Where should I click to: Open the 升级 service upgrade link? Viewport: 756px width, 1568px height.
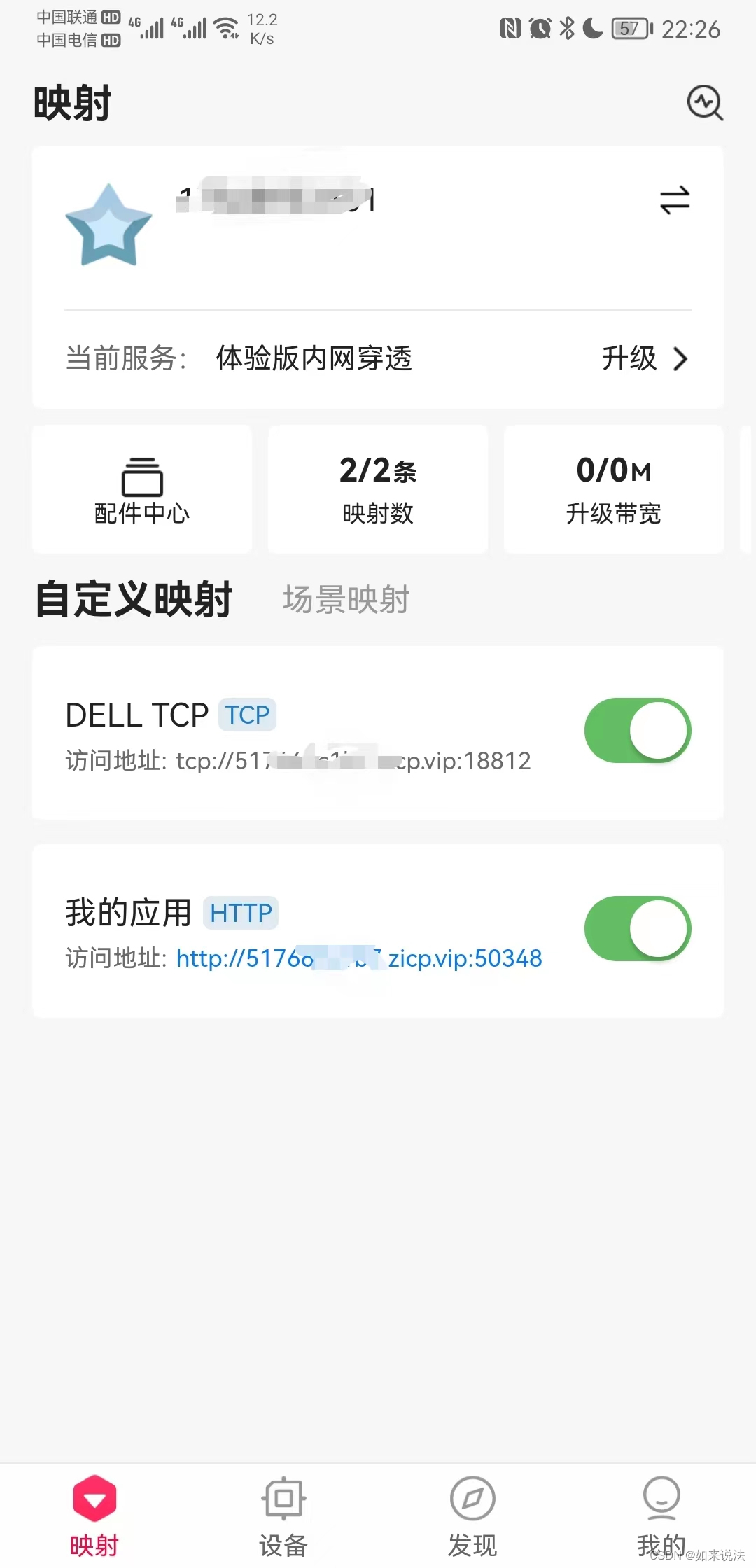pyautogui.click(x=645, y=358)
